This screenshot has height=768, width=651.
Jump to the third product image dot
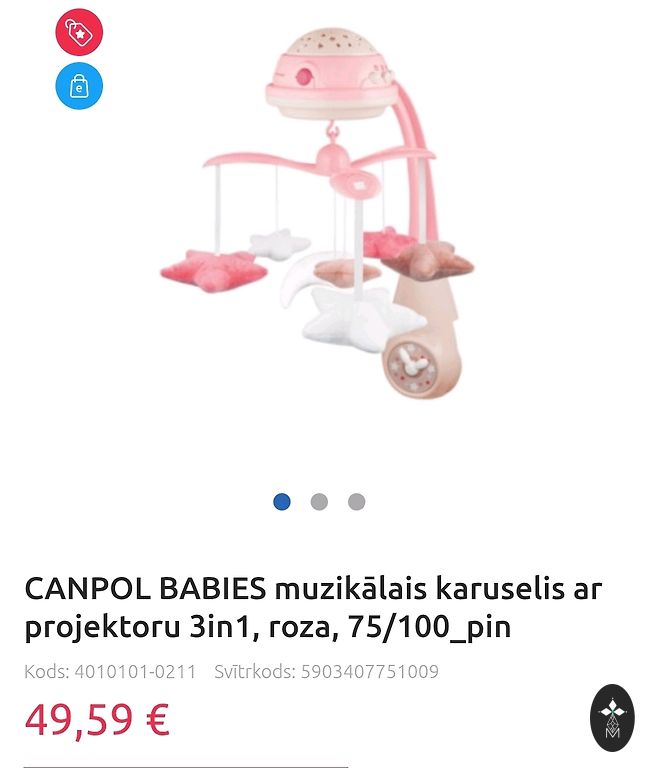(356, 501)
